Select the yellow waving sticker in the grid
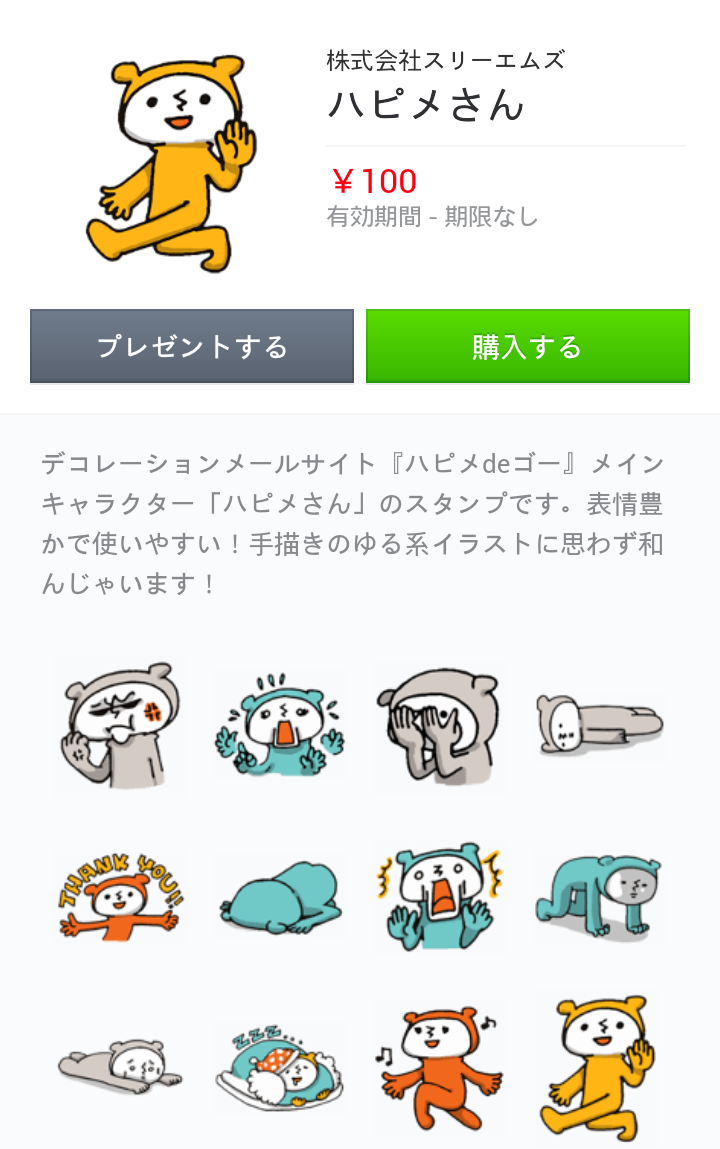This screenshot has height=1149, width=720. [597, 1065]
